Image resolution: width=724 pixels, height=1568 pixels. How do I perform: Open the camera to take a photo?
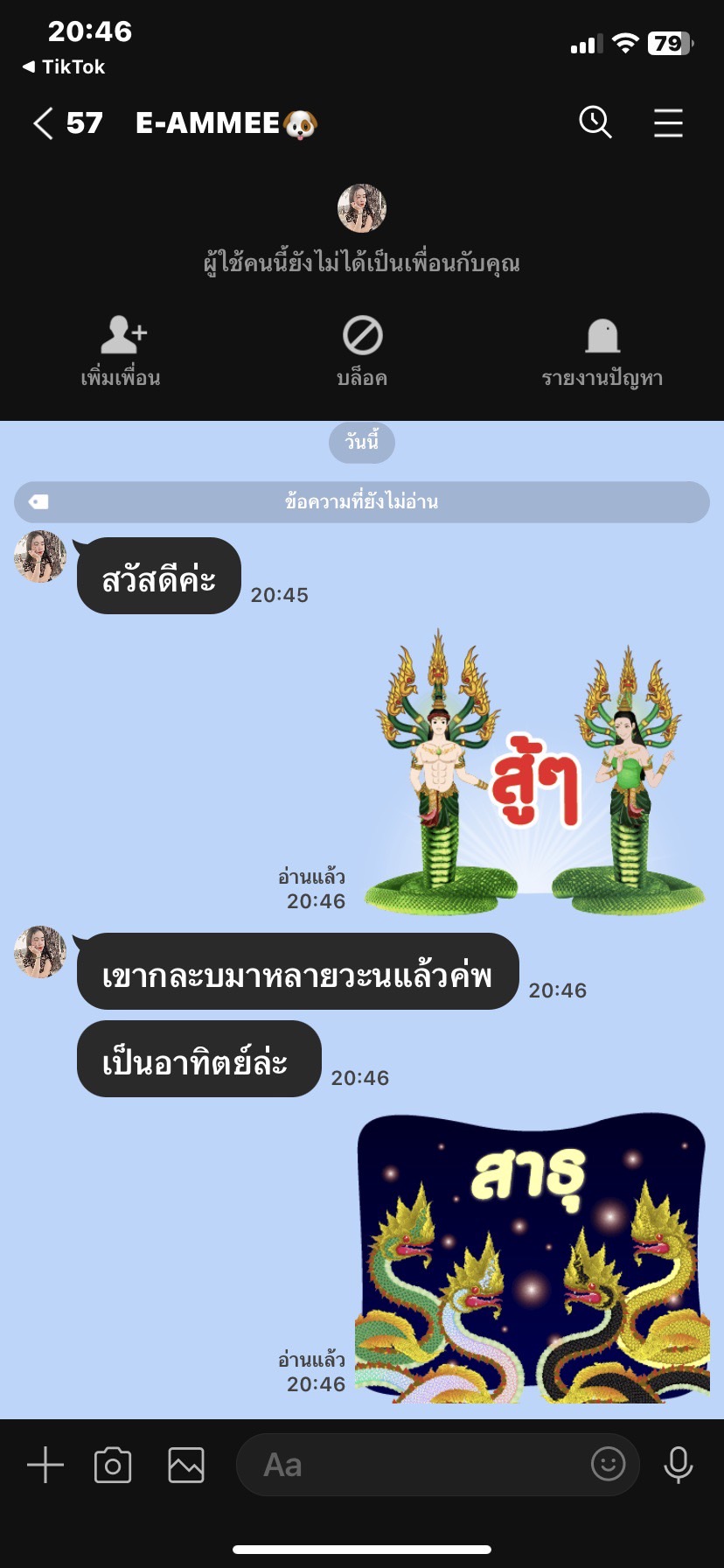coord(113,1465)
